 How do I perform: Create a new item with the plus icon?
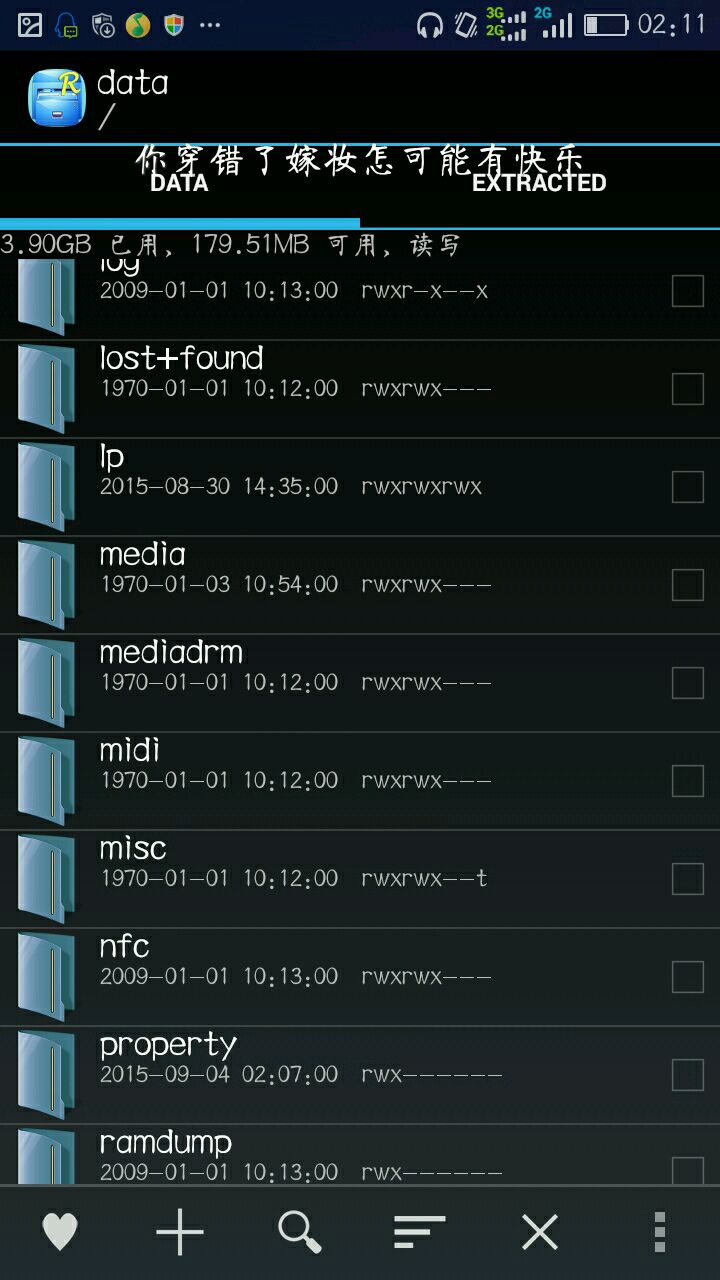point(180,1232)
